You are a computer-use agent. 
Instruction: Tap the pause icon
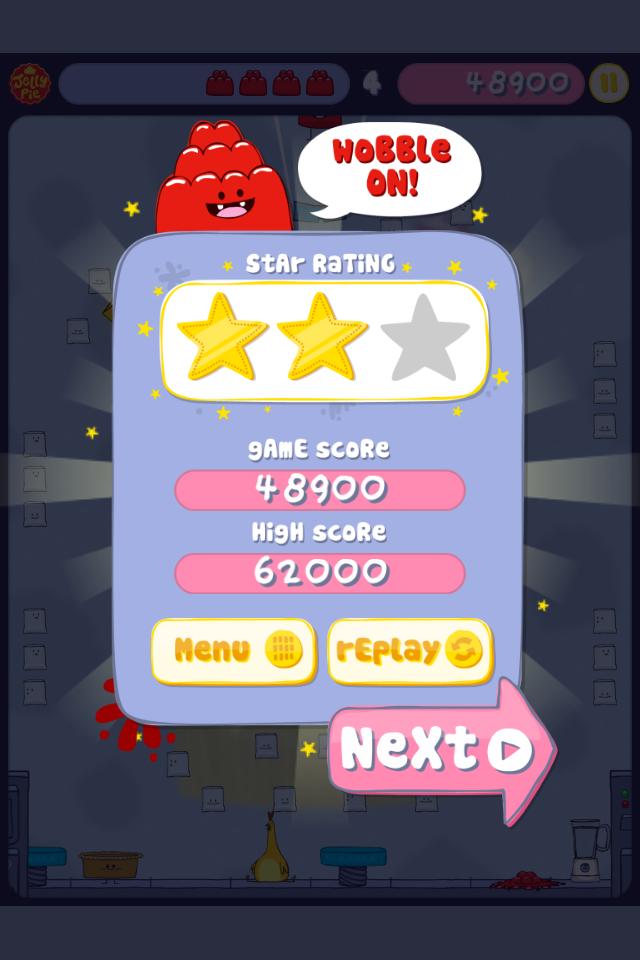(608, 83)
